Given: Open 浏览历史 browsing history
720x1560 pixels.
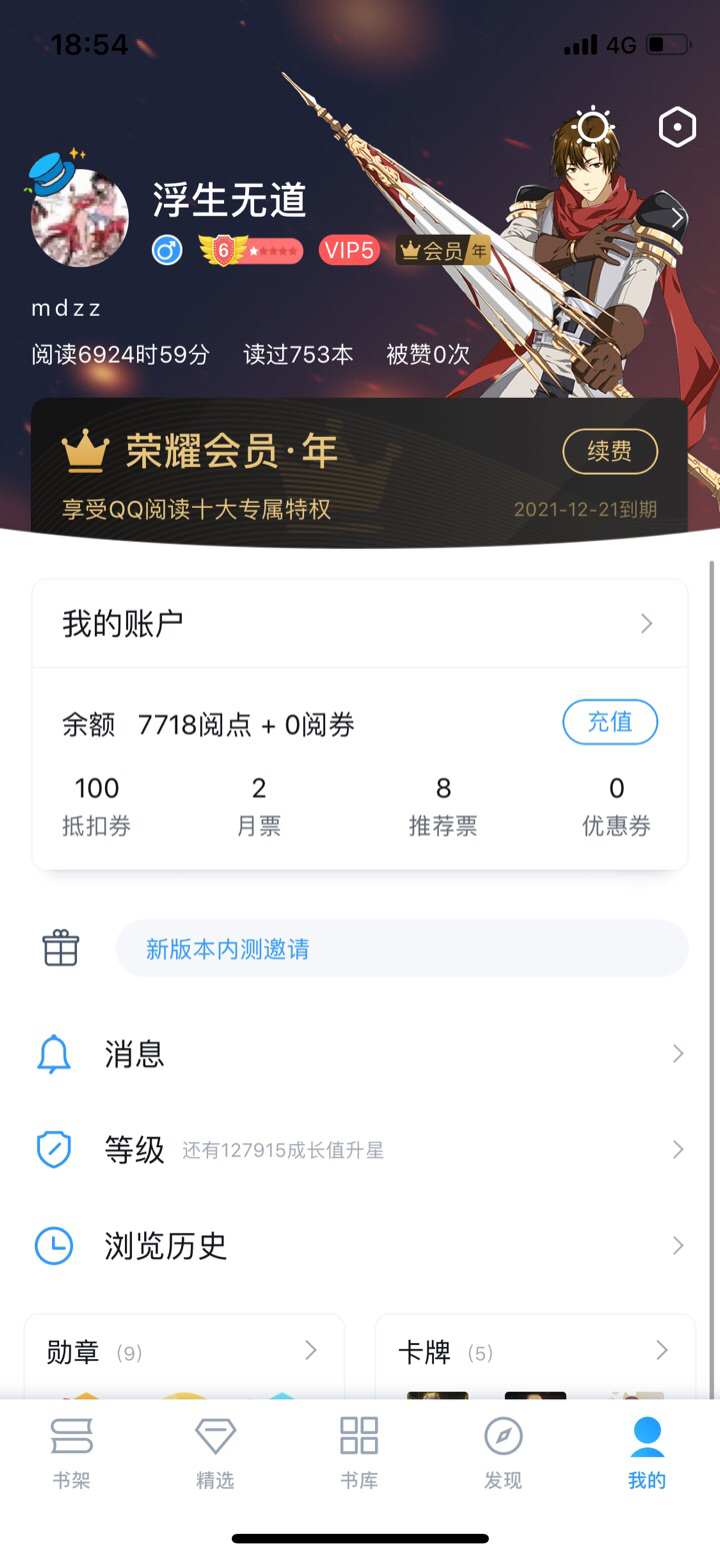Looking at the screenshot, I should [x=360, y=1246].
